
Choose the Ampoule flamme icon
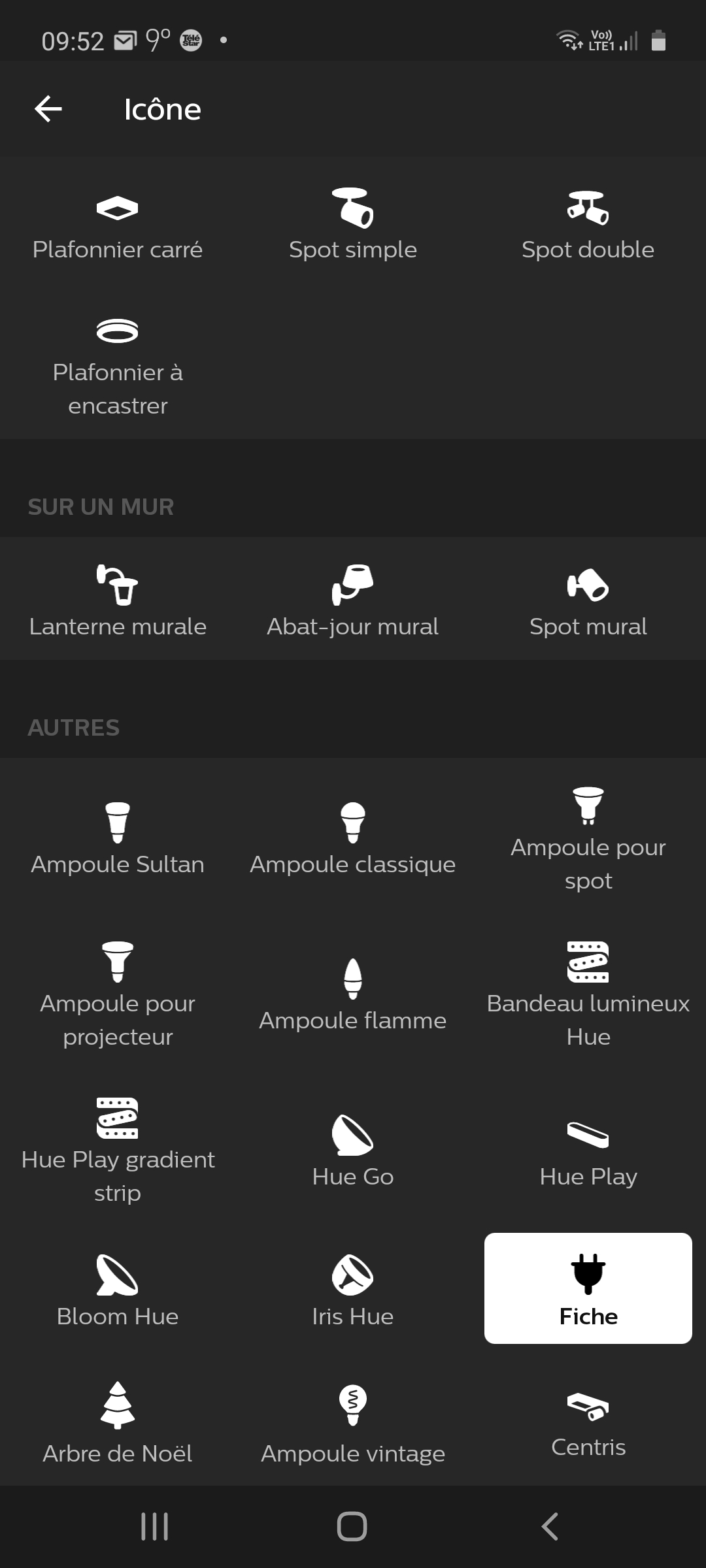tap(353, 995)
